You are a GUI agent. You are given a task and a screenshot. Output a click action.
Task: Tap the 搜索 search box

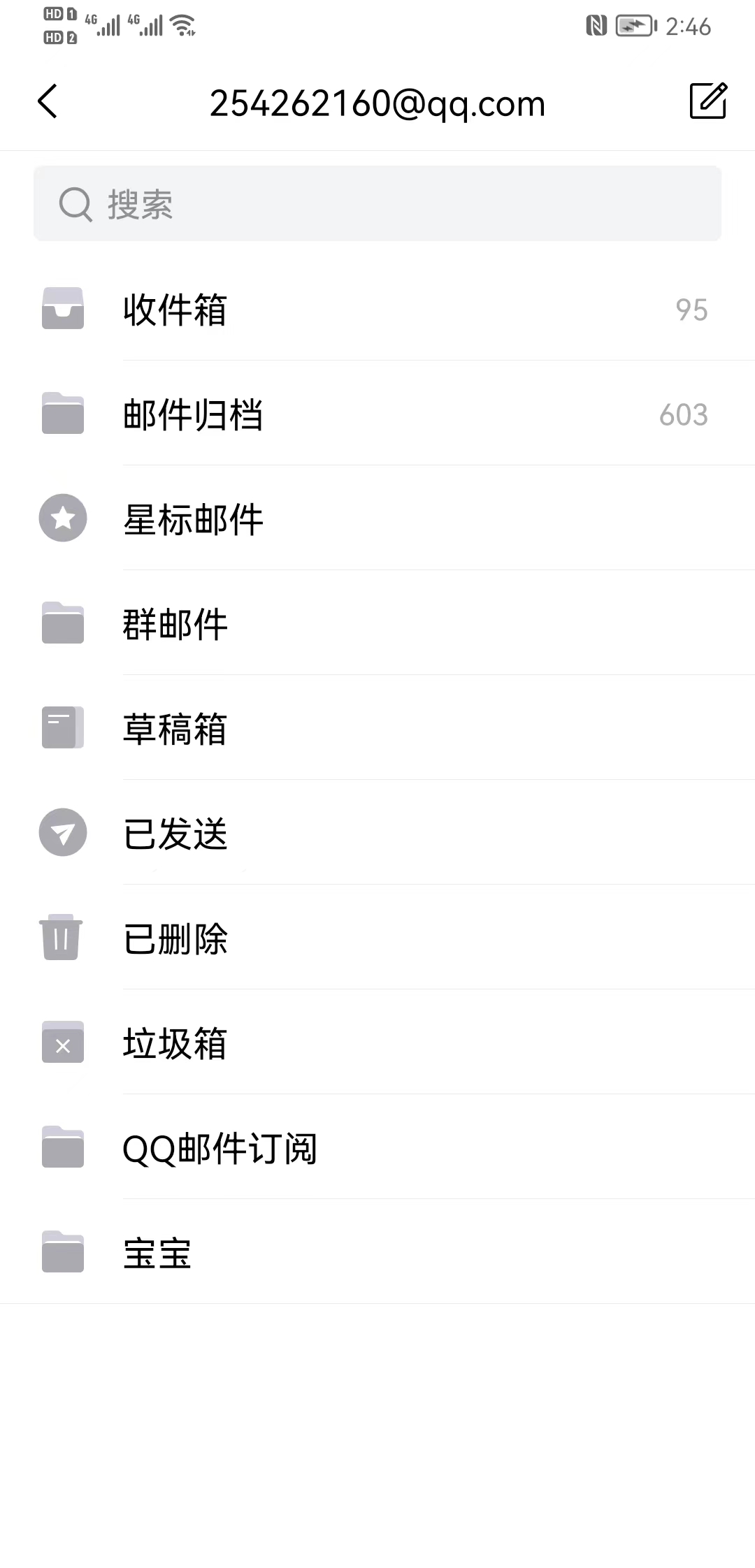tap(377, 204)
